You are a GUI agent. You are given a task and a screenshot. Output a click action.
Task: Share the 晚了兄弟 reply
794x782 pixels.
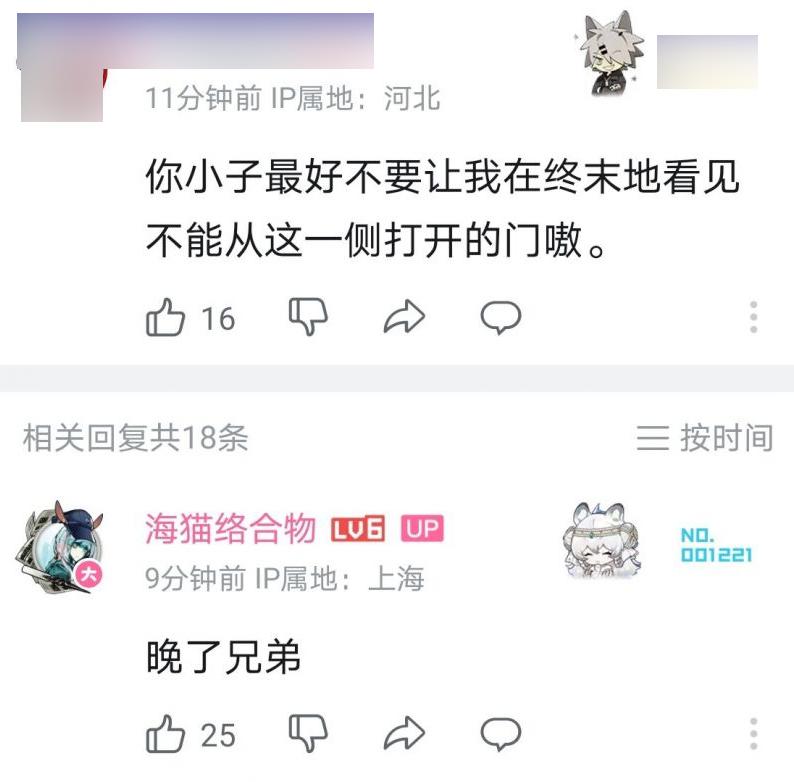[x=404, y=735]
